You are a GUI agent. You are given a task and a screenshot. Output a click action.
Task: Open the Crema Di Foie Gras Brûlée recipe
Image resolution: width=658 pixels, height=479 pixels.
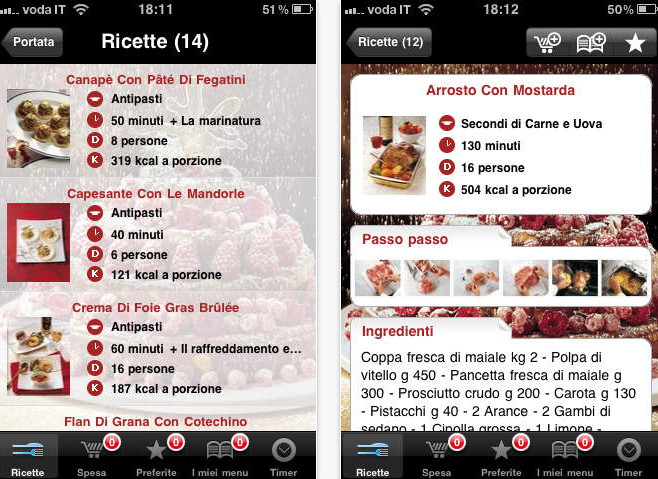click(156, 307)
